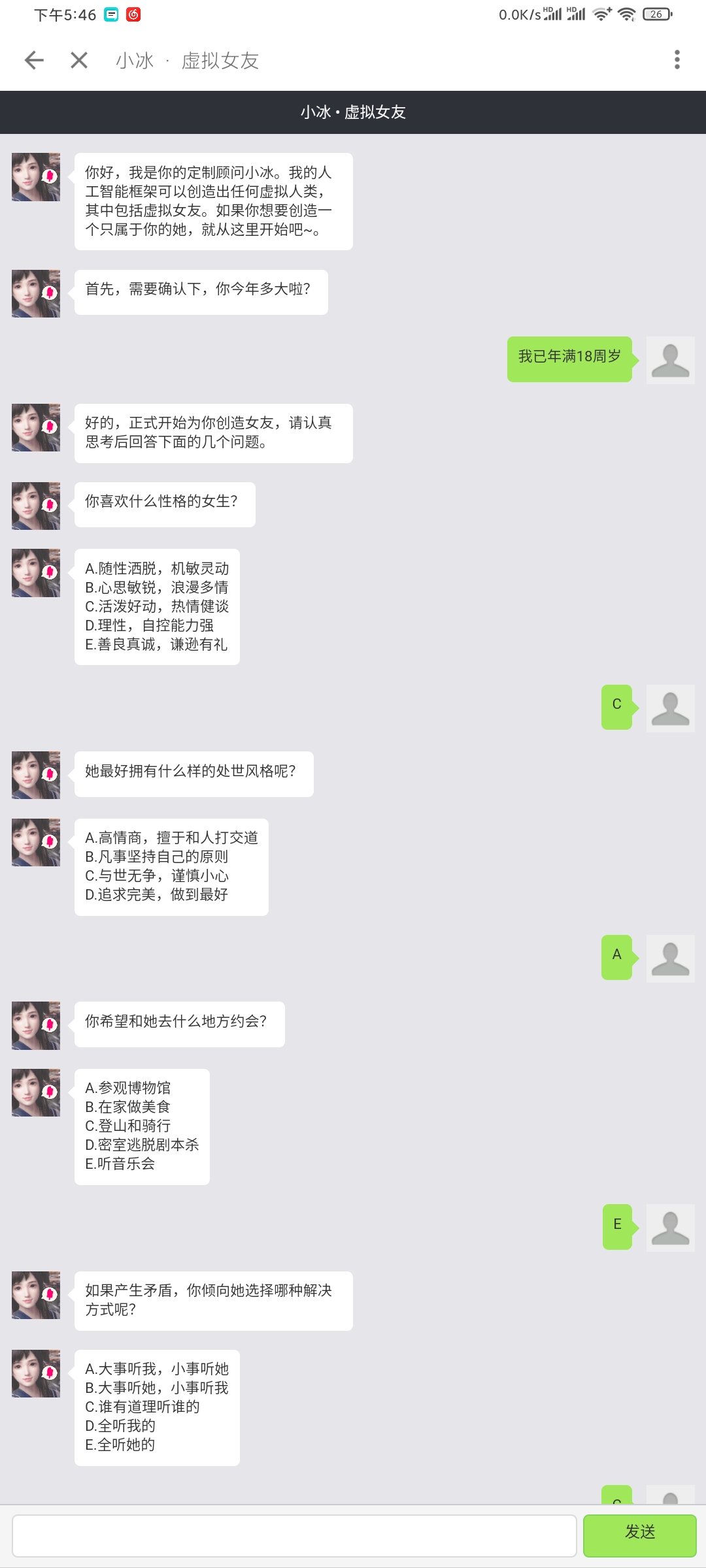Focus the message text box
The image size is (706, 1568).
coord(294,1535)
